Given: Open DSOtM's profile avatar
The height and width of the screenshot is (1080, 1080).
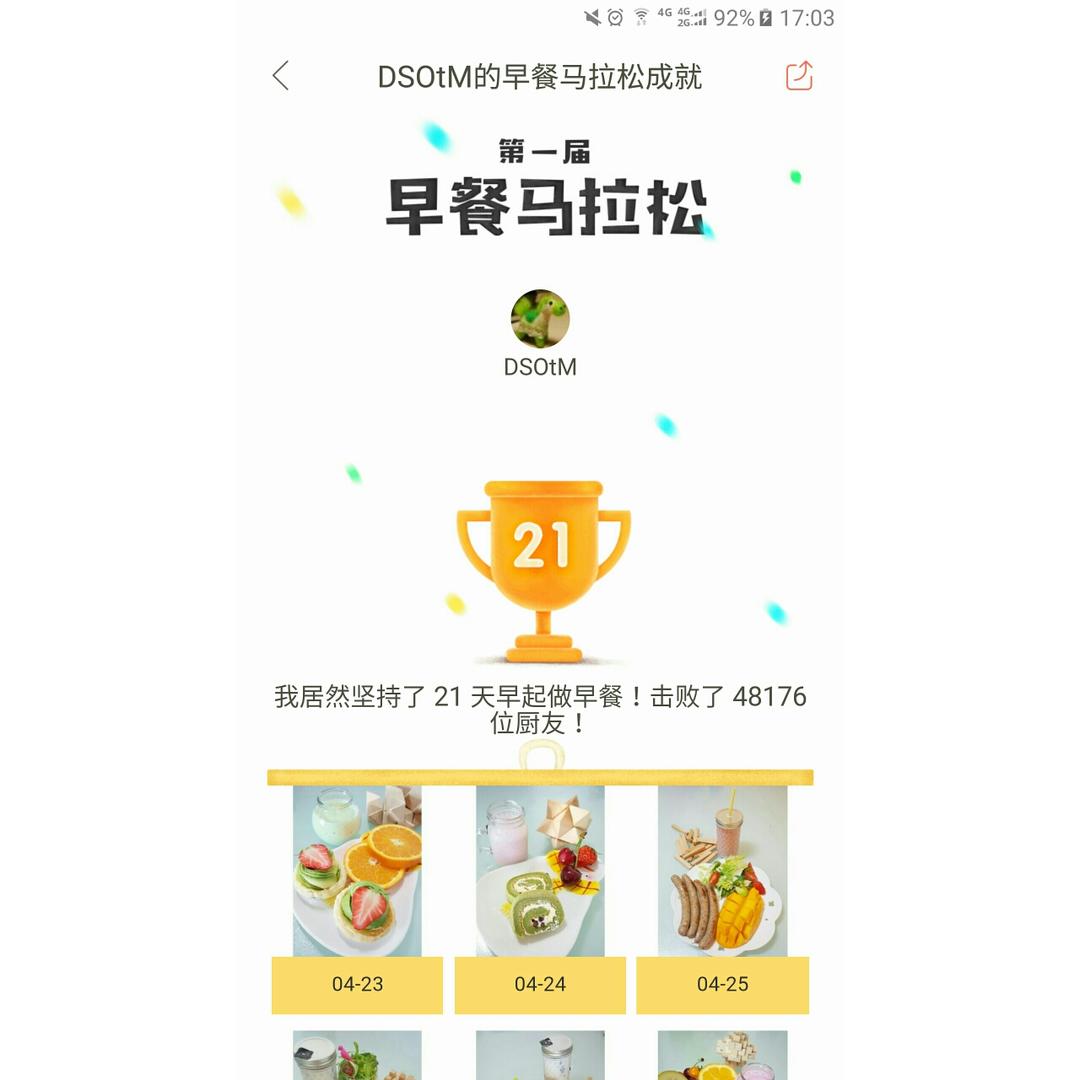Looking at the screenshot, I should (x=540, y=318).
